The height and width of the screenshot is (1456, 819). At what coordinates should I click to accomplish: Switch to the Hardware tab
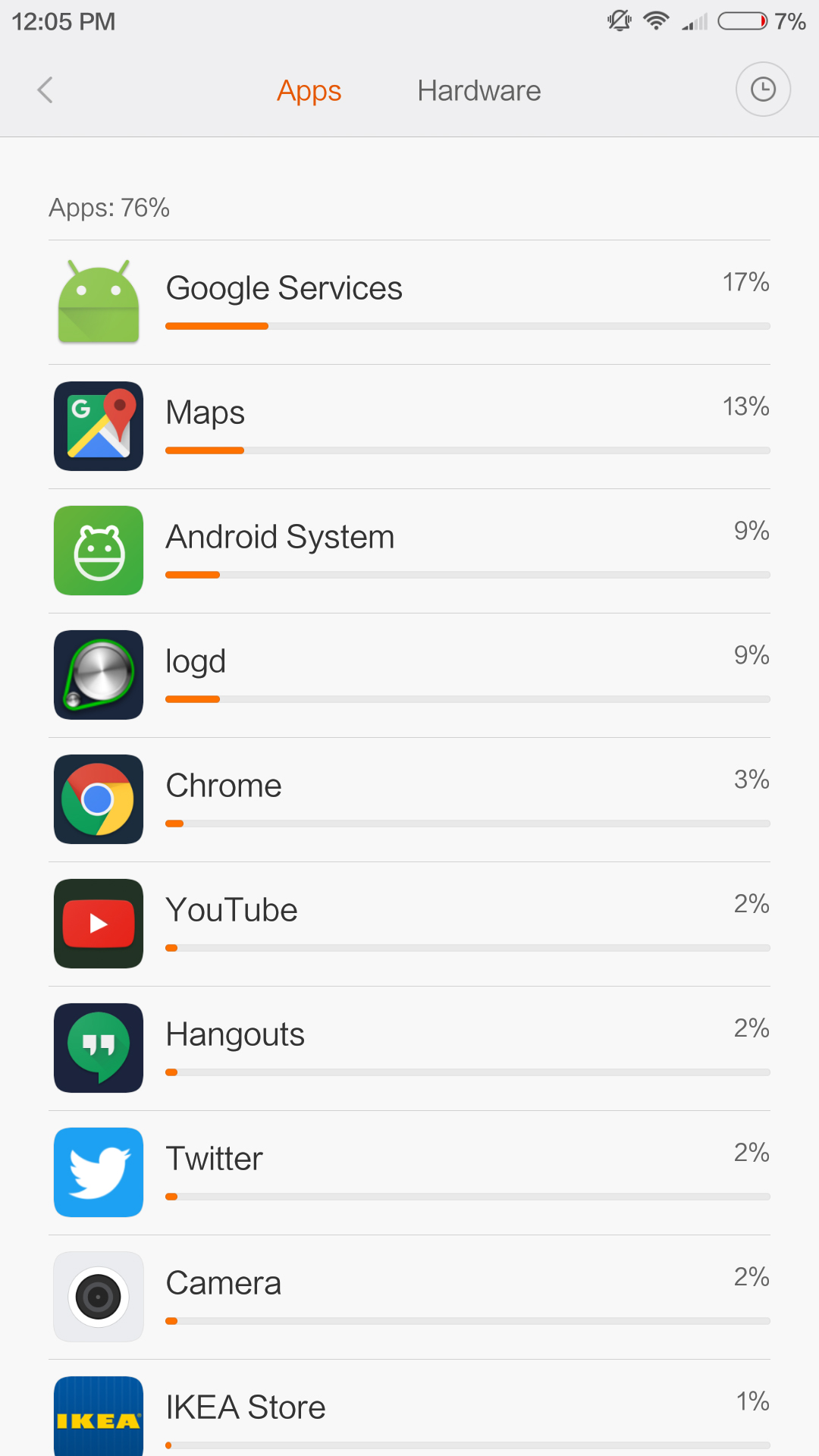coord(479,91)
